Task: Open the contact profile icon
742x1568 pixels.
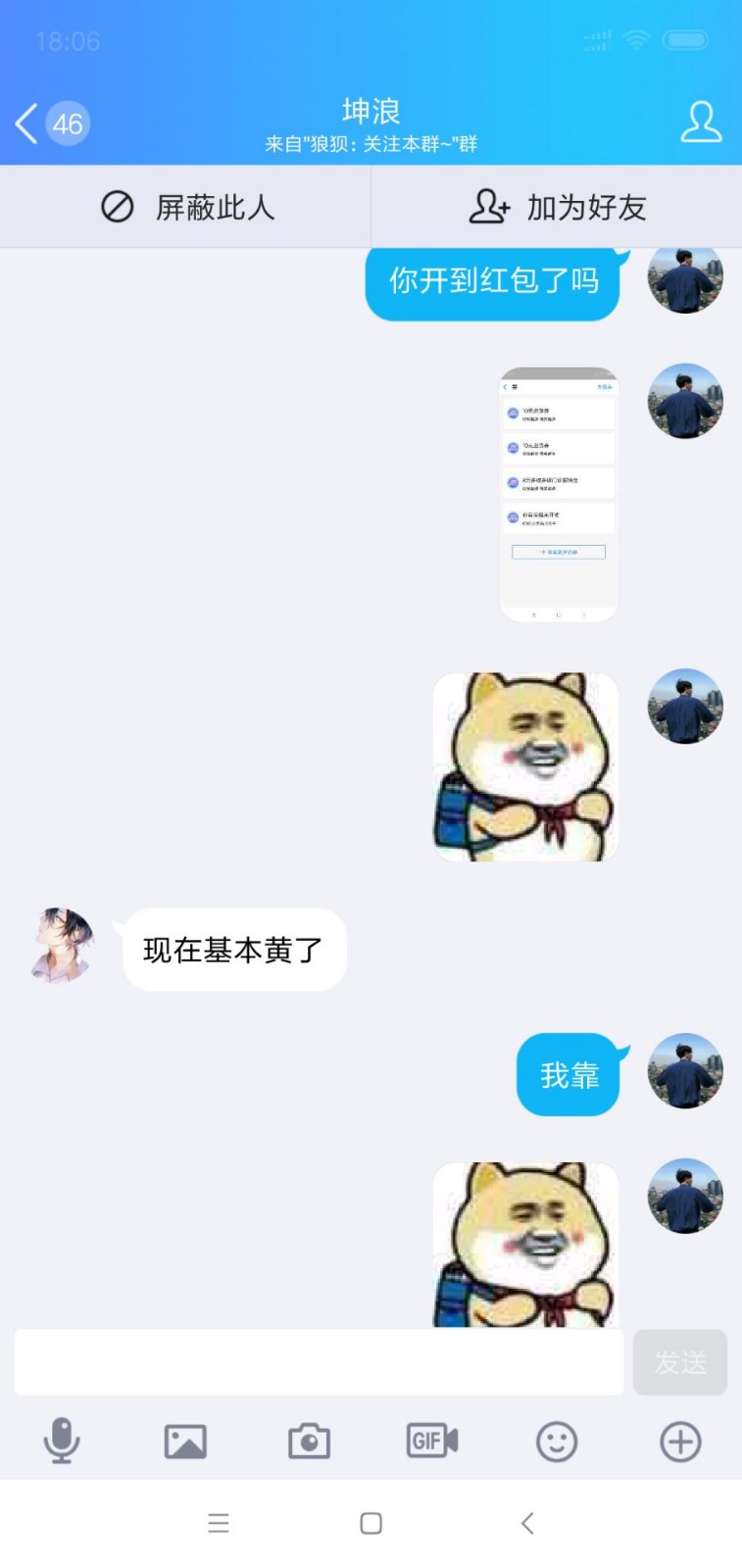Action: [701, 122]
